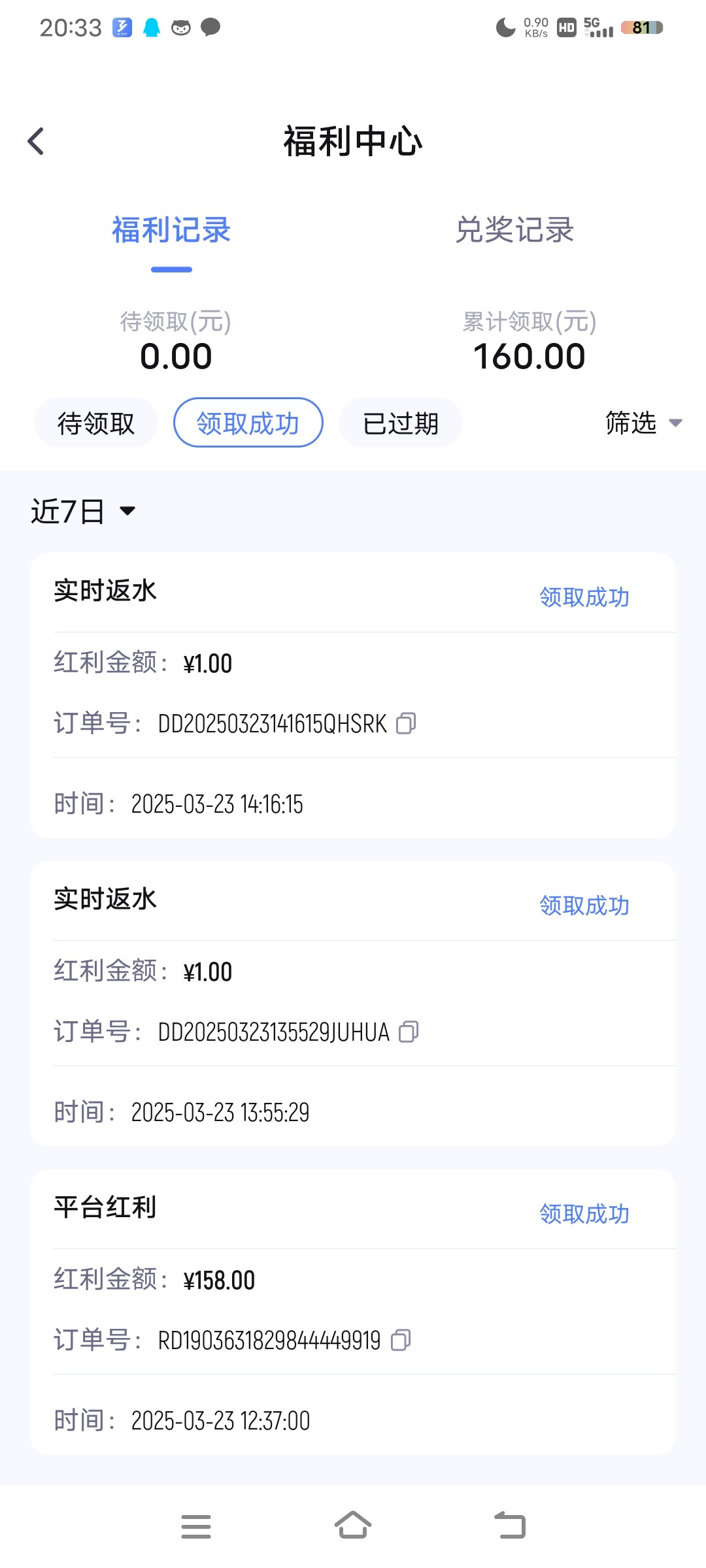Screen dimensions: 706x1568
Task: Go back from 福利中心 page
Action: point(36,141)
